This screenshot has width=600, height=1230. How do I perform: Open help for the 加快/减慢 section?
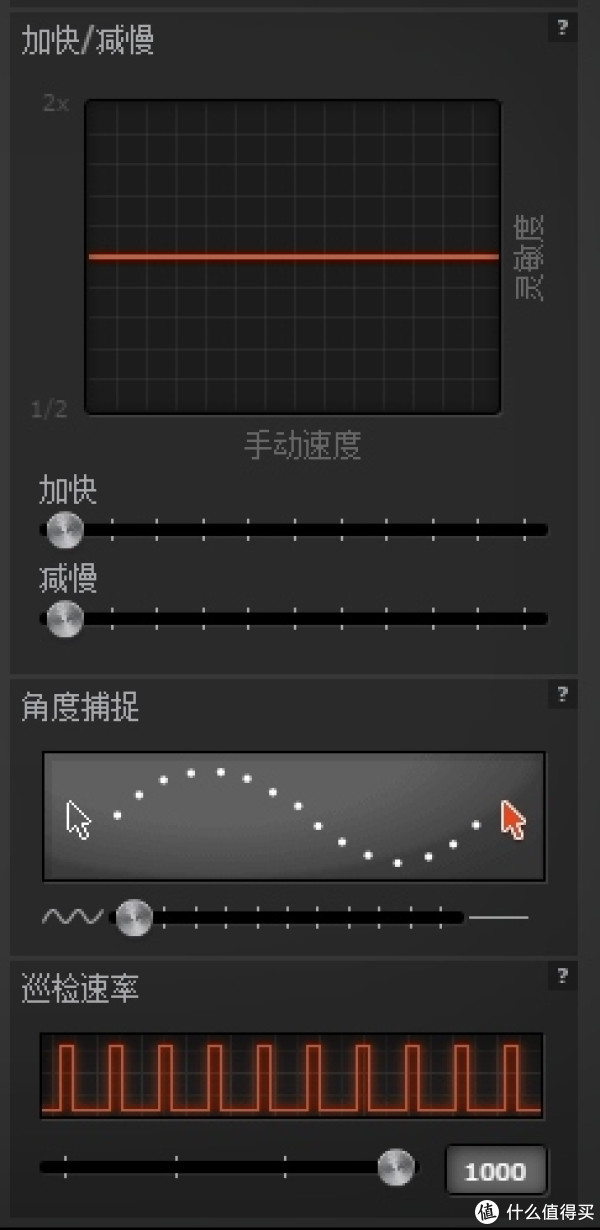562,28
